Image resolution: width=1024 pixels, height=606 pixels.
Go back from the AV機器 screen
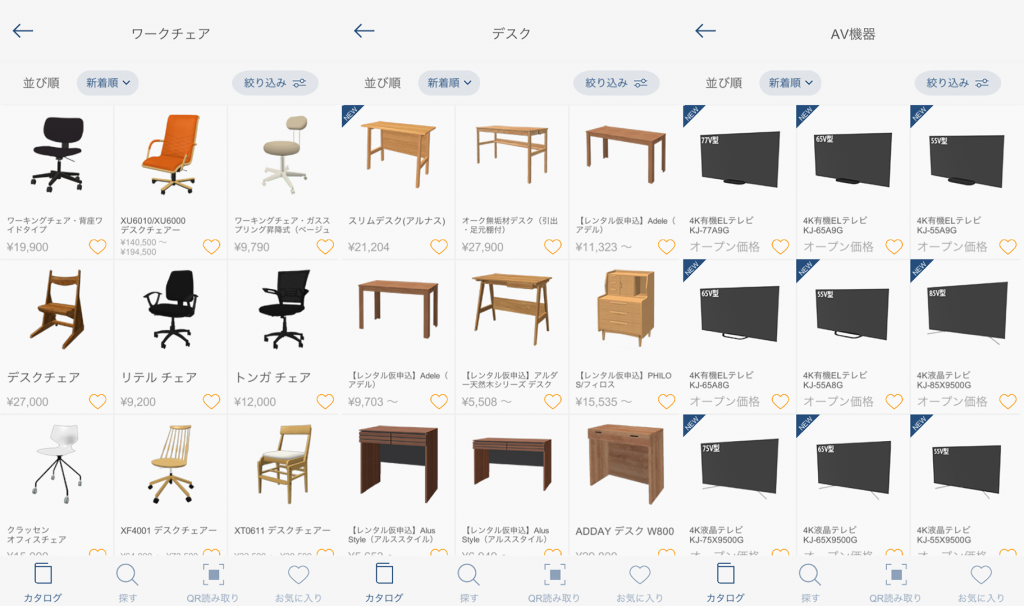pyautogui.click(x=705, y=31)
